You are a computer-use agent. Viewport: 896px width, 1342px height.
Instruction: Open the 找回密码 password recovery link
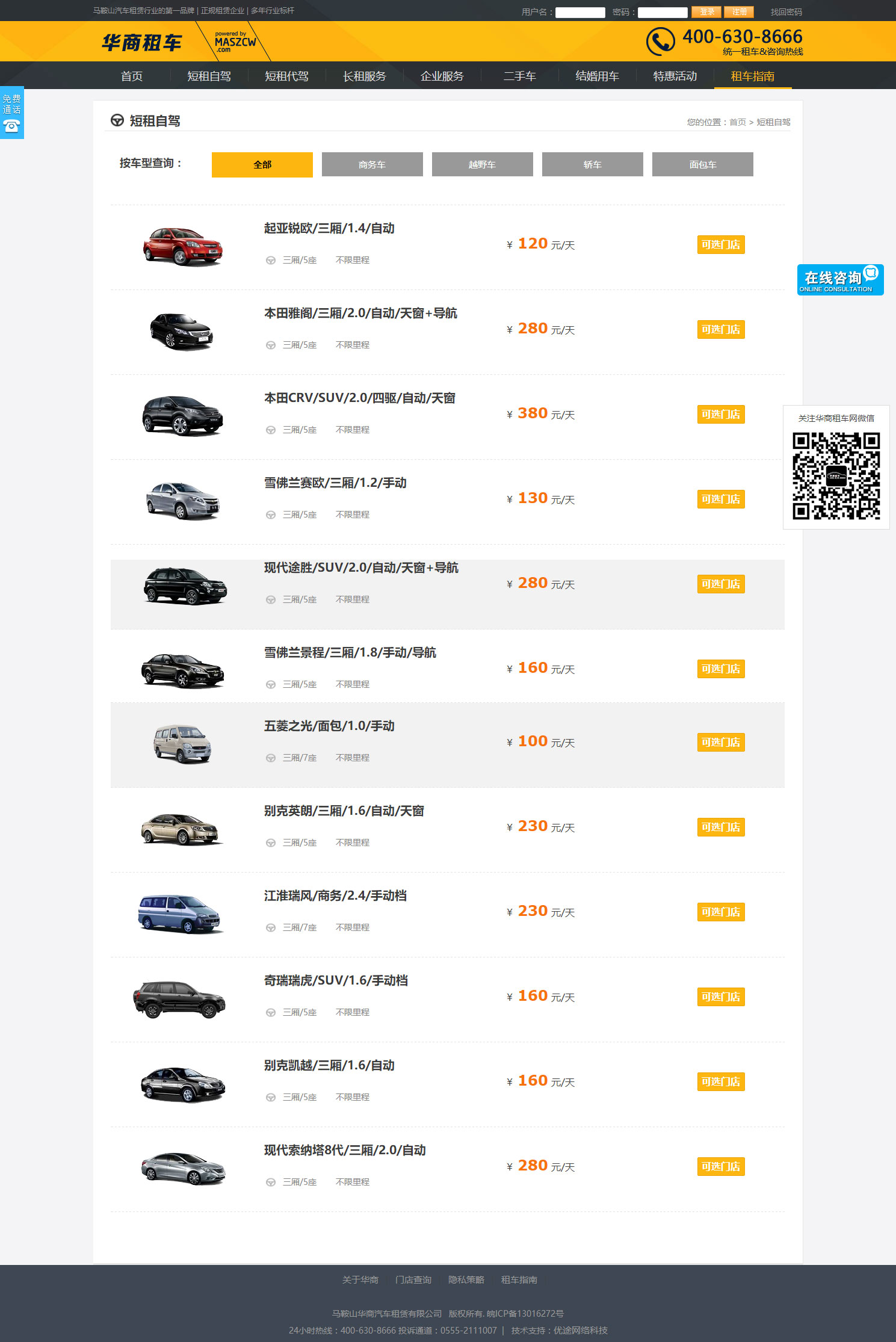786,12
